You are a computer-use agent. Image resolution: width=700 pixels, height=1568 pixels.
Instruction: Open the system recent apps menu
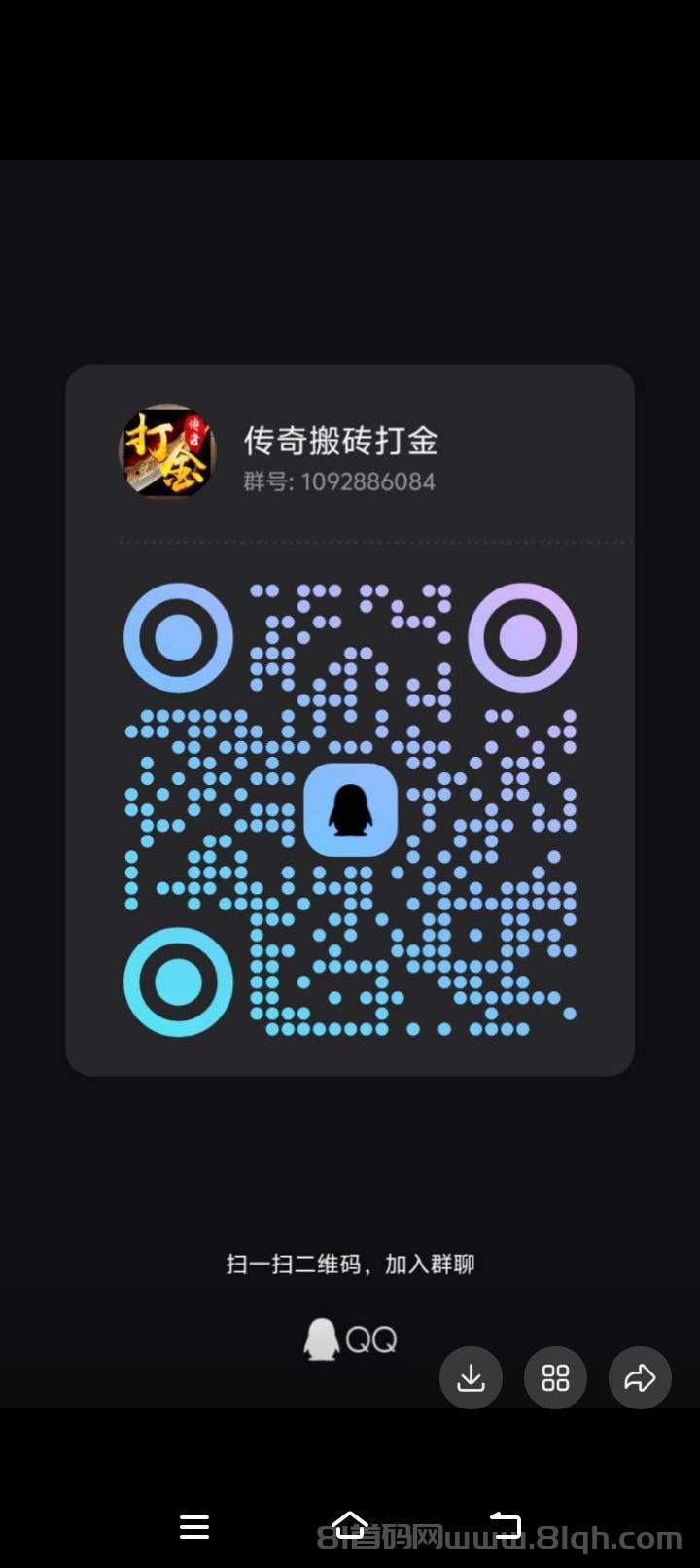point(194,1527)
